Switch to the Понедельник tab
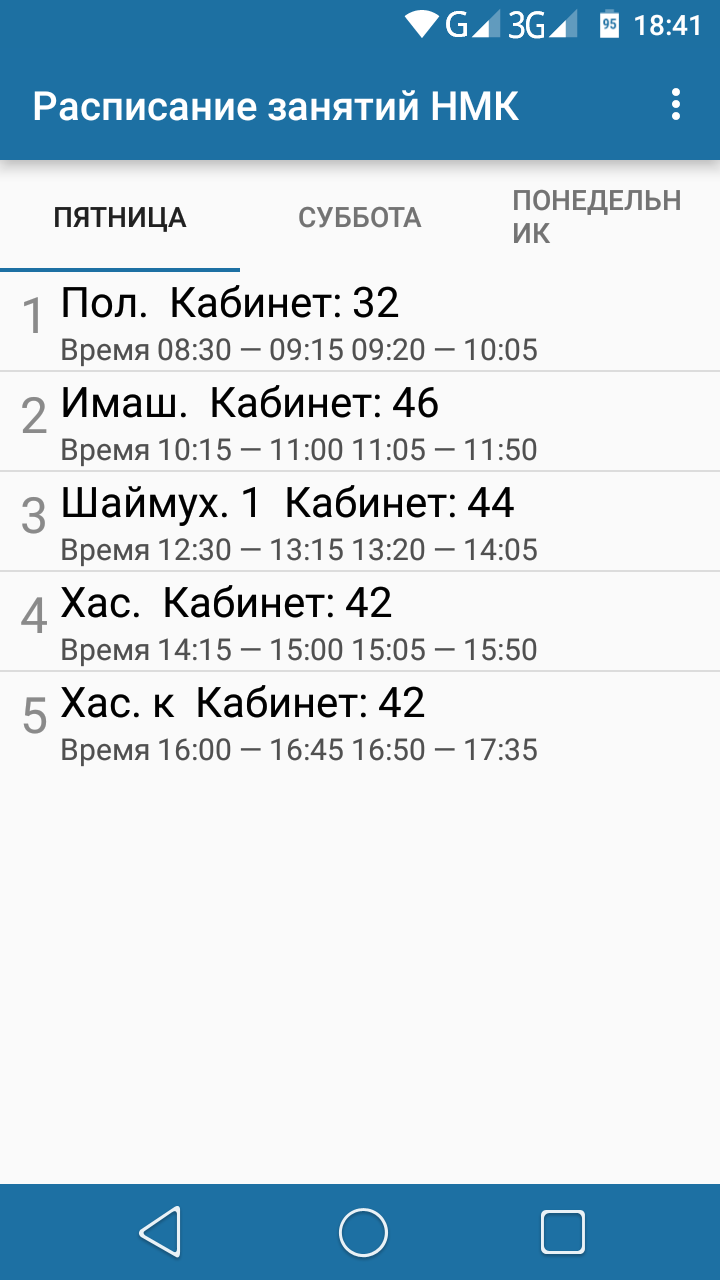 tap(597, 217)
